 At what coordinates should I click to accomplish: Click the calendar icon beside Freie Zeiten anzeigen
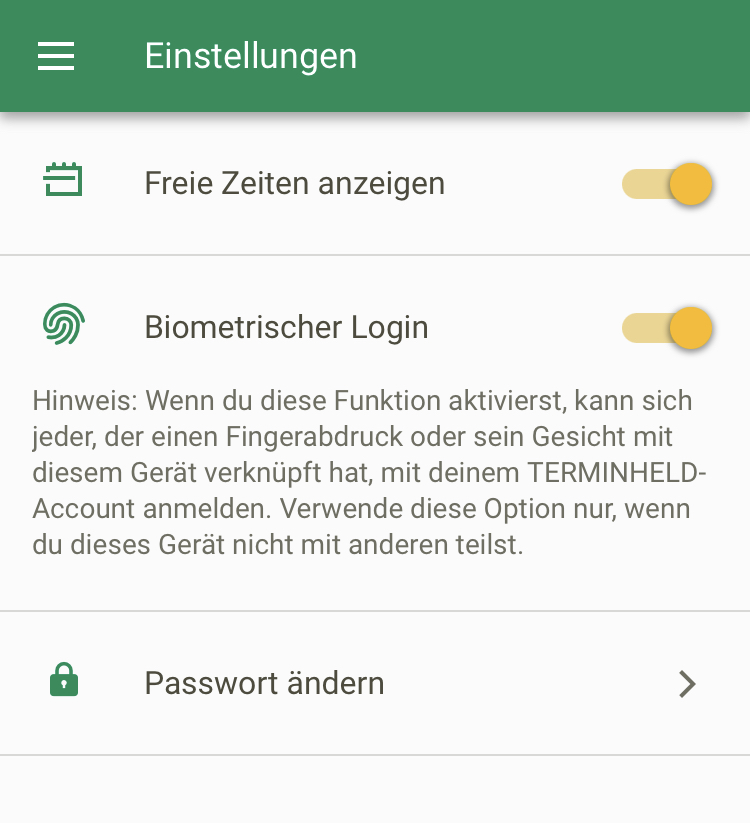[x=63, y=180]
